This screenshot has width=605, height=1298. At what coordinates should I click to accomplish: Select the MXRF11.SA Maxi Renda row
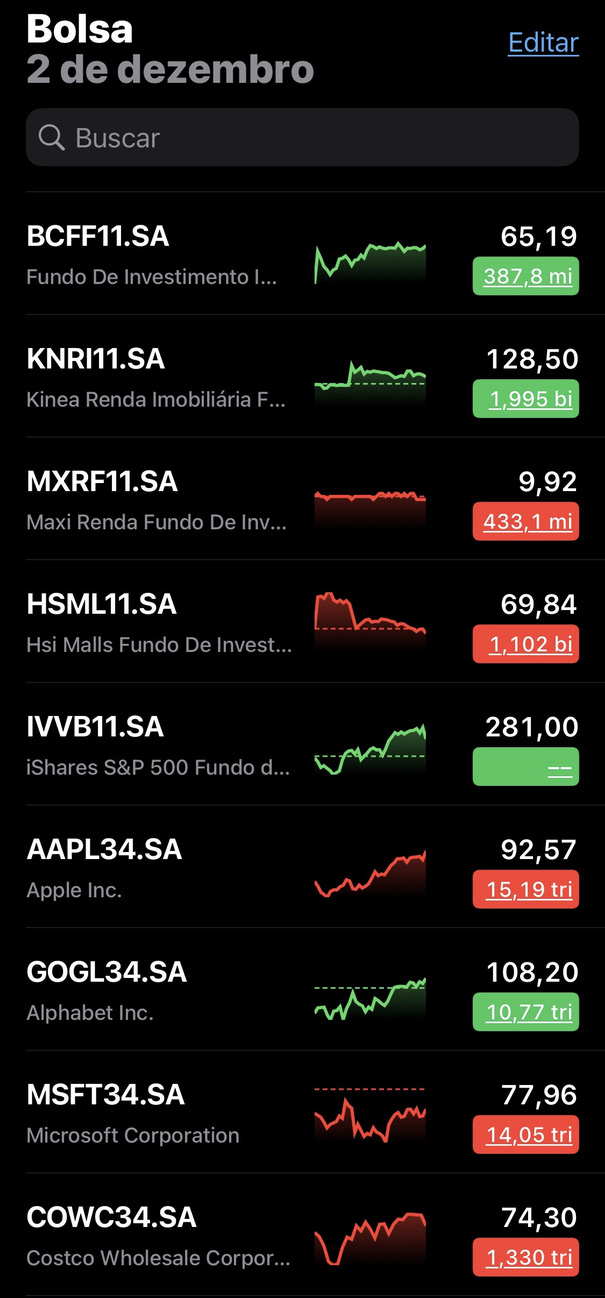(302, 499)
